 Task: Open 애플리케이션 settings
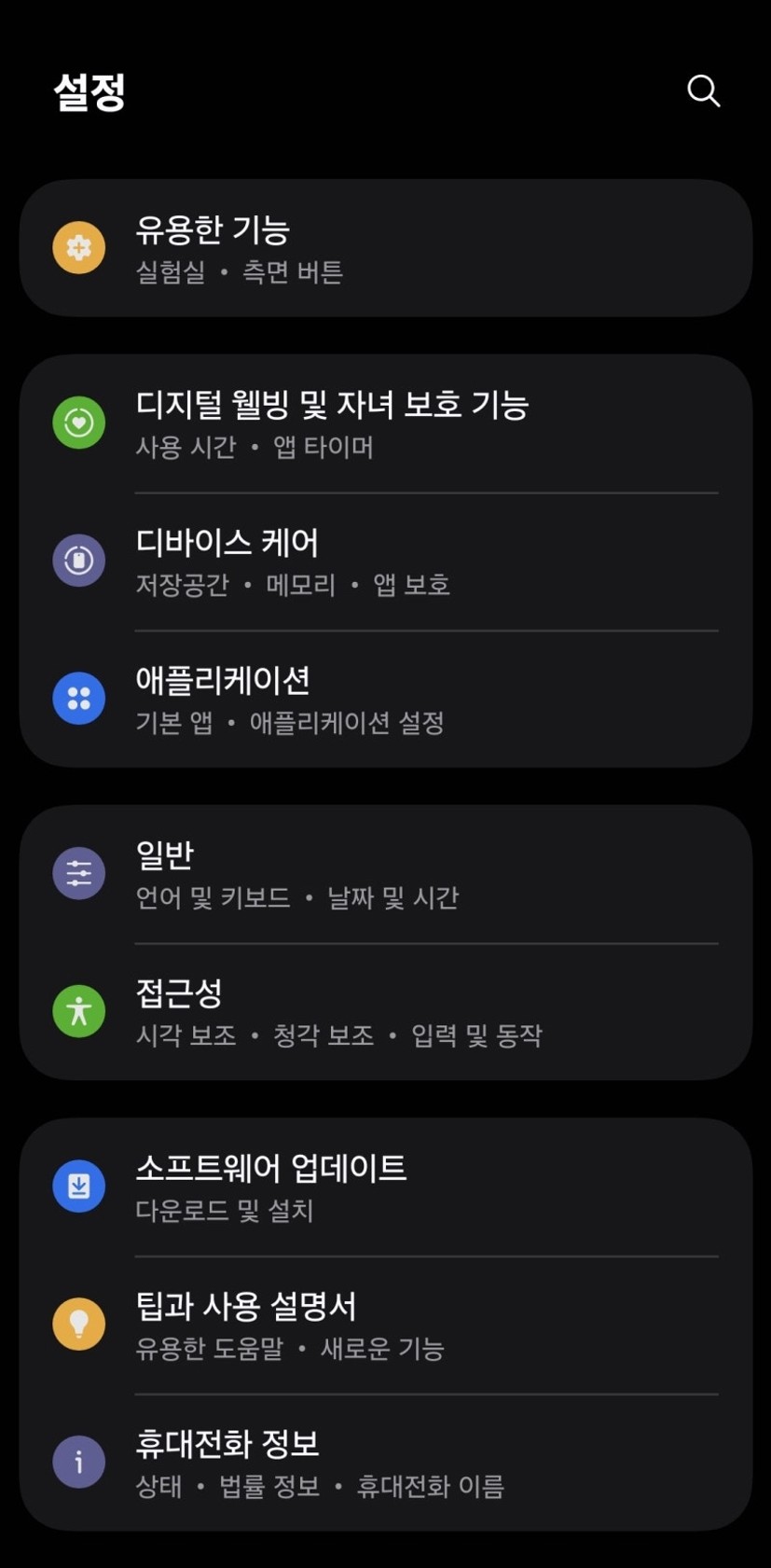(386, 699)
